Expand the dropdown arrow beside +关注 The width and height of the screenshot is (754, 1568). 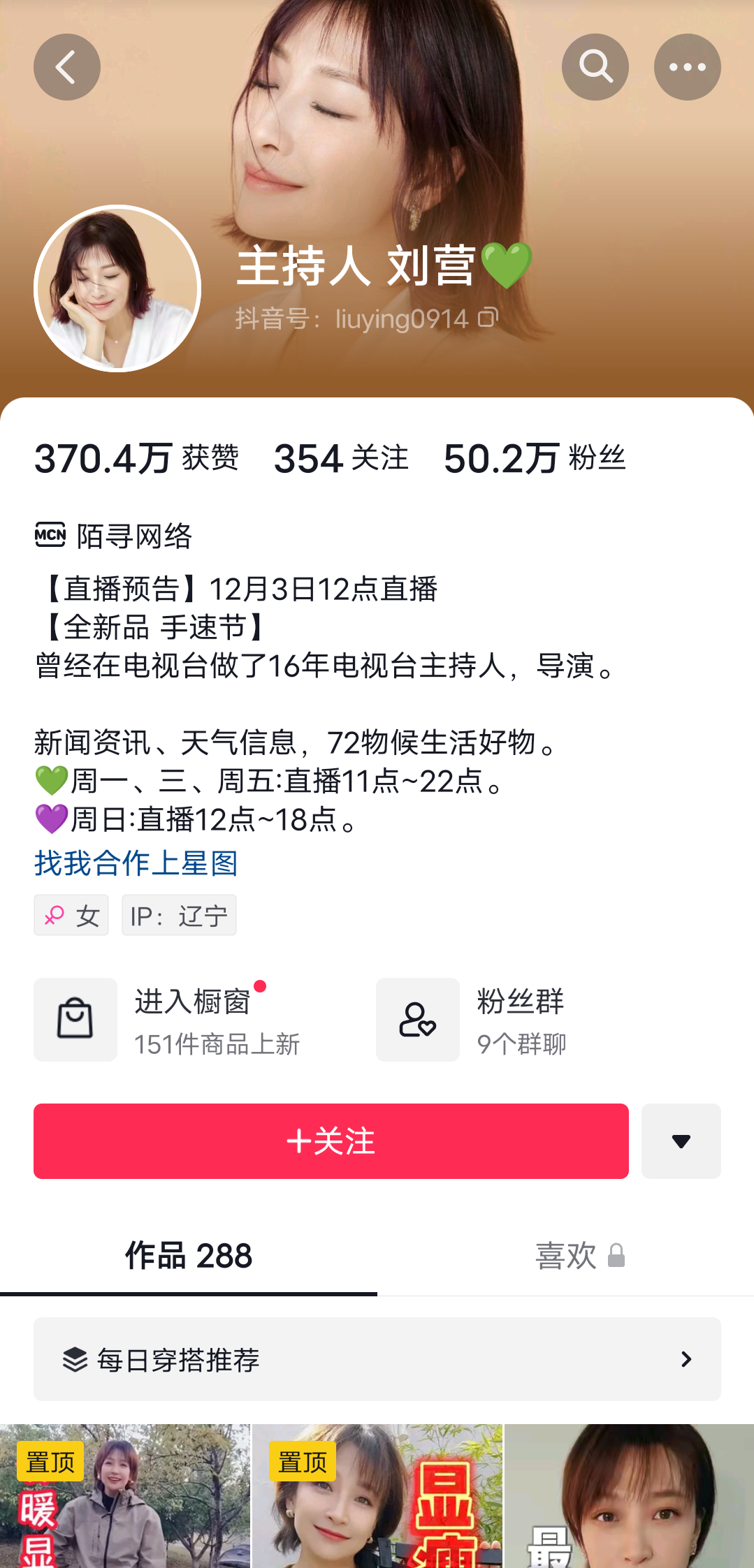click(x=681, y=1141)
